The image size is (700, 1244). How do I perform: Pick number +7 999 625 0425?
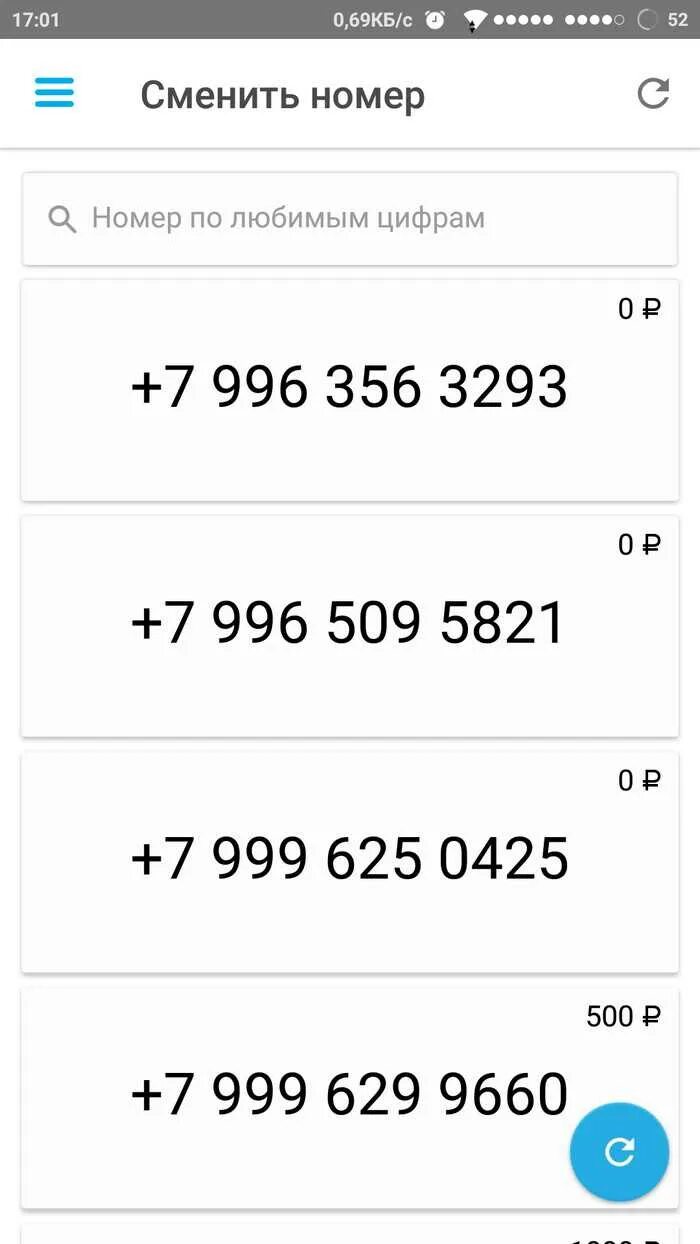point(350,862)
